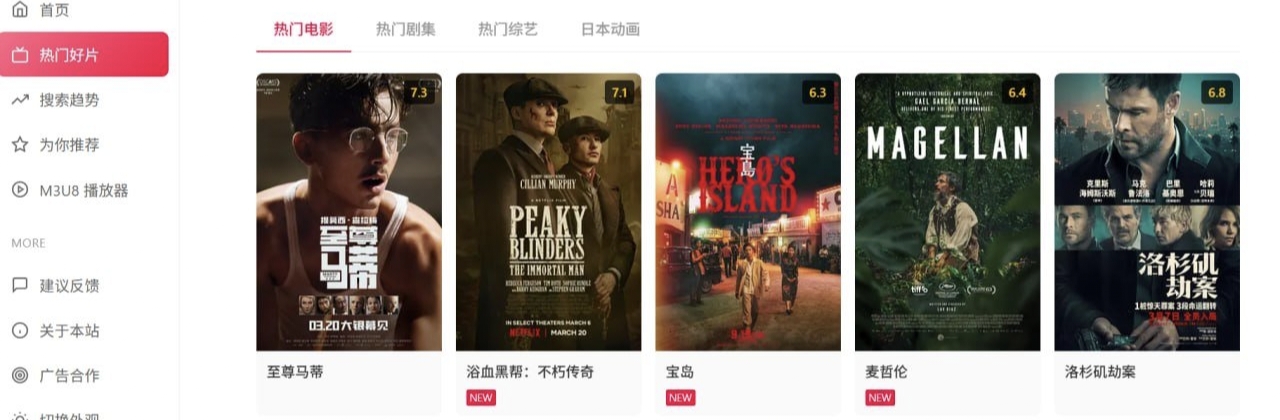Open 为你推荐 section
Viewport: 1280px width, 420px height.
[x=68, y=145]
